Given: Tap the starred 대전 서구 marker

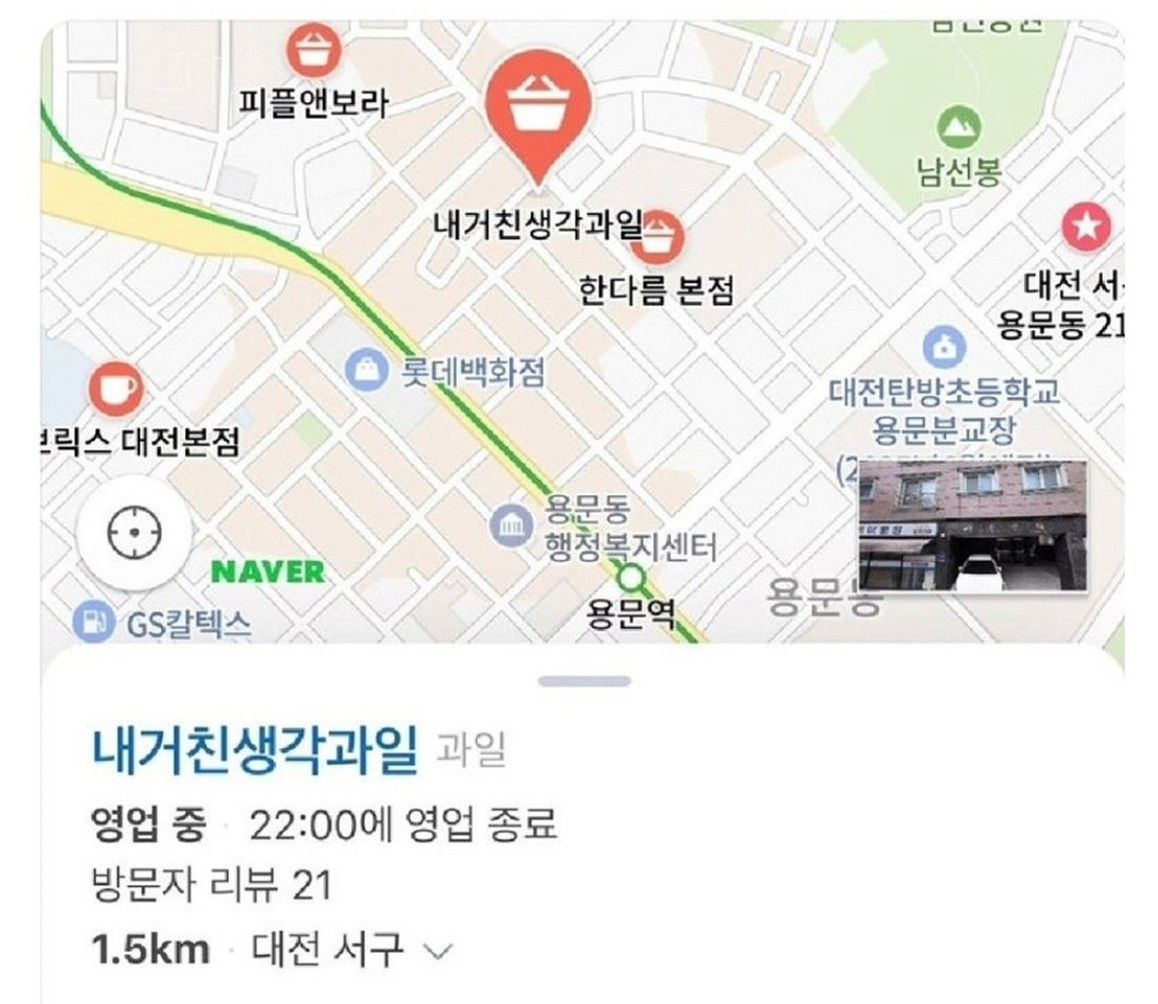Looking at the screenshot, I should coord(1087,229).
